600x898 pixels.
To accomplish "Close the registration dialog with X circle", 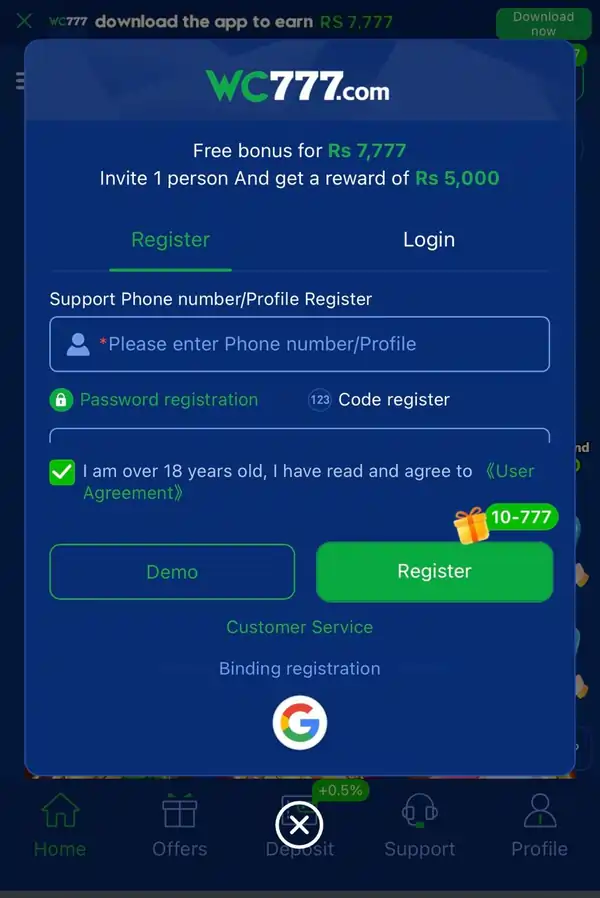I will [x=299, y=825].
